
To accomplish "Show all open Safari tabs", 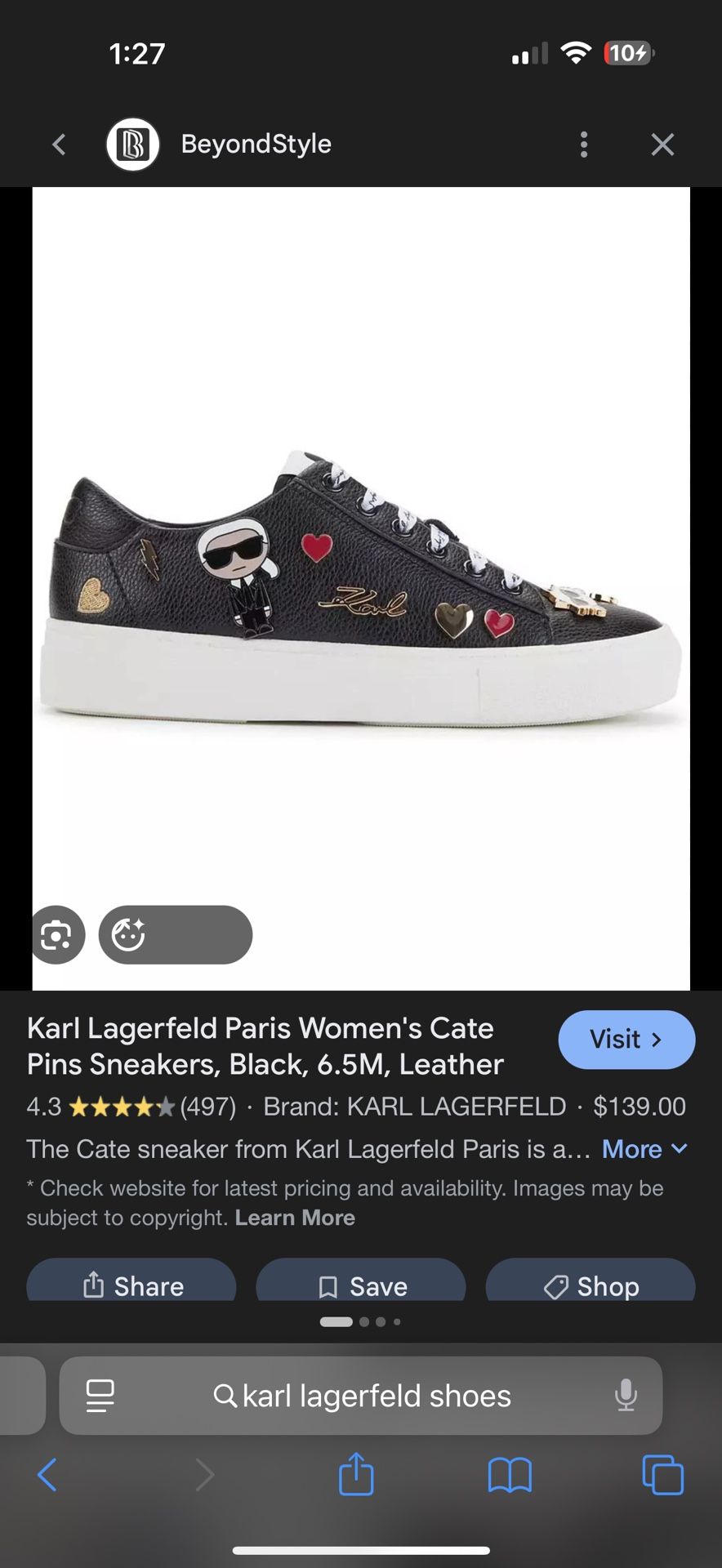I will coord(663,1475).
